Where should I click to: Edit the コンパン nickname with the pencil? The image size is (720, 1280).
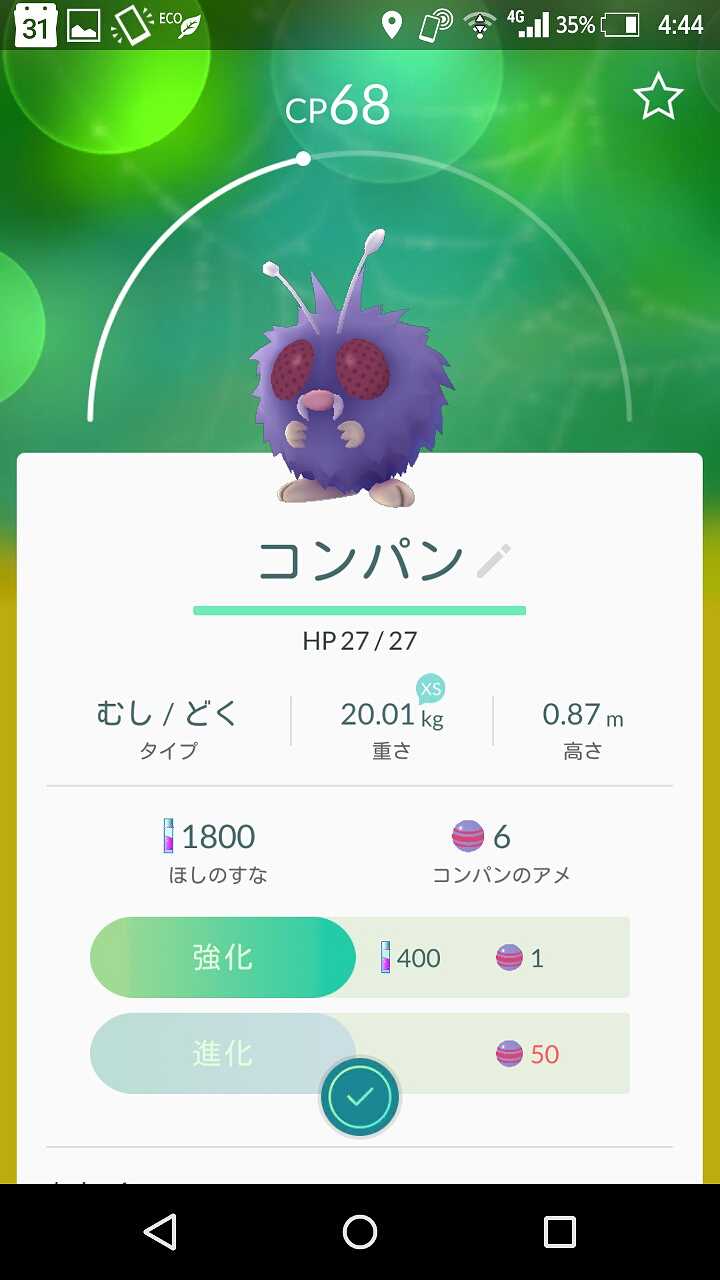point(493,561)
